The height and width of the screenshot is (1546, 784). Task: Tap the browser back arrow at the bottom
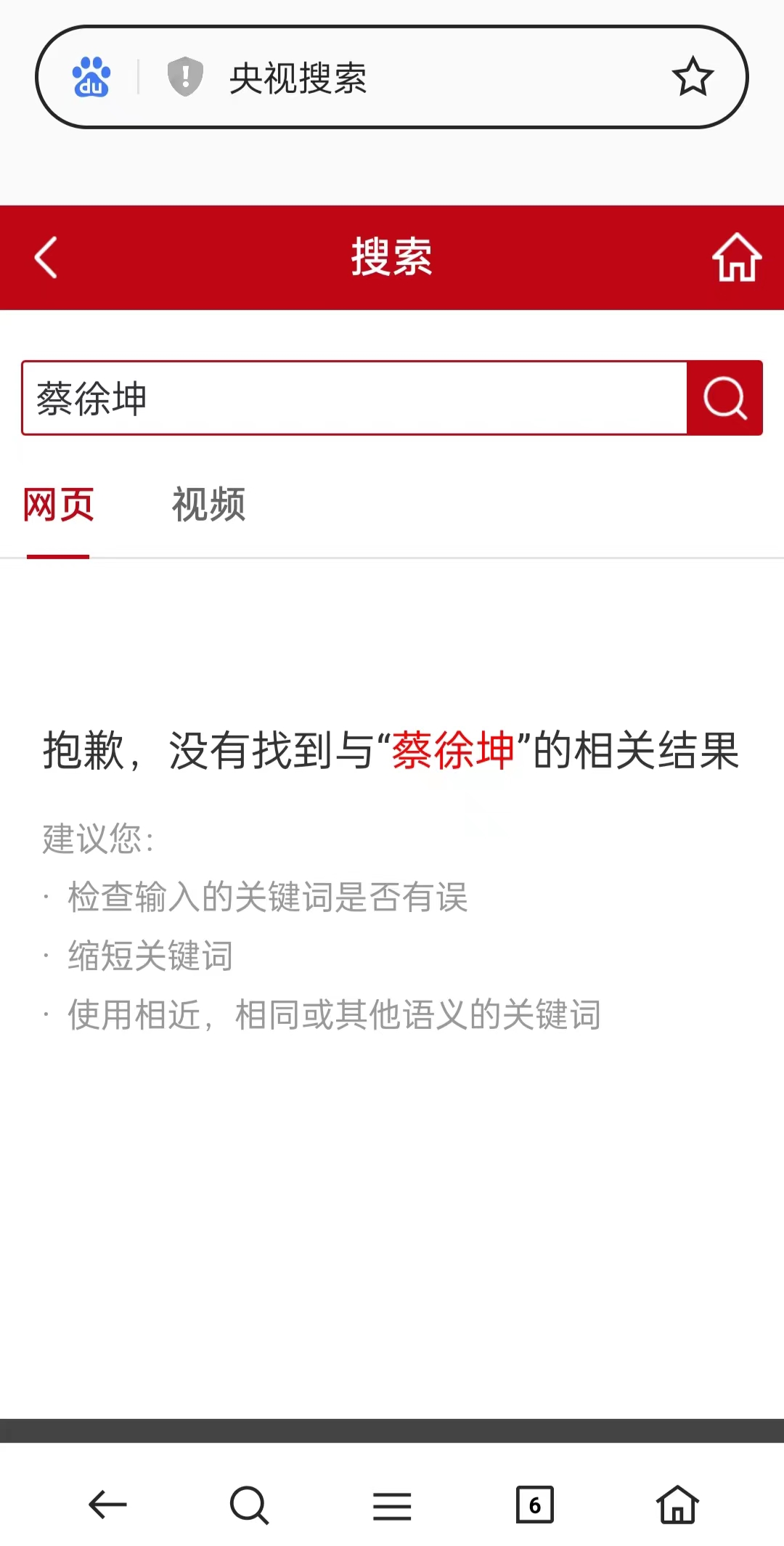pos(107,1505)
